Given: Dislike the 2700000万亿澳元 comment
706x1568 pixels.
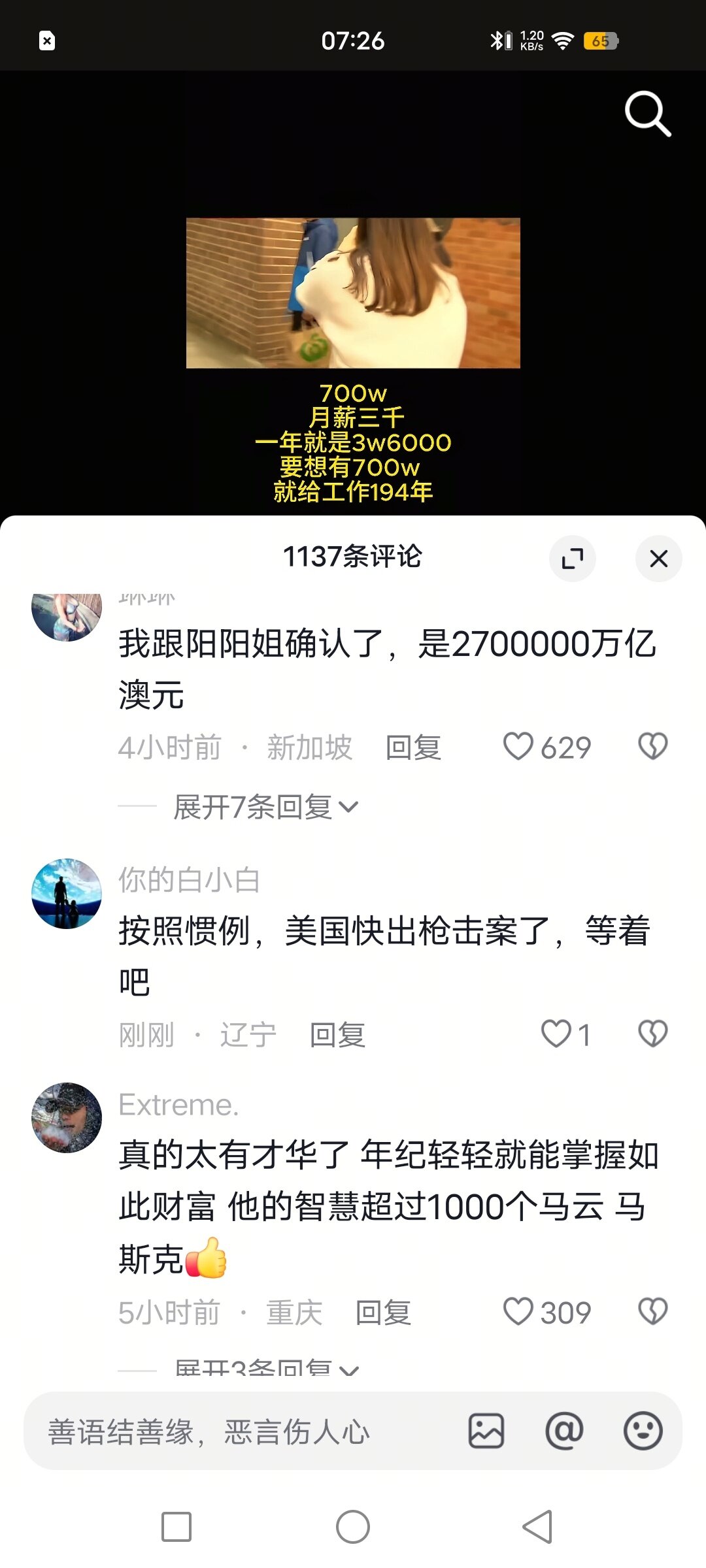Looking at the screenshot, I should coord(652,746).
